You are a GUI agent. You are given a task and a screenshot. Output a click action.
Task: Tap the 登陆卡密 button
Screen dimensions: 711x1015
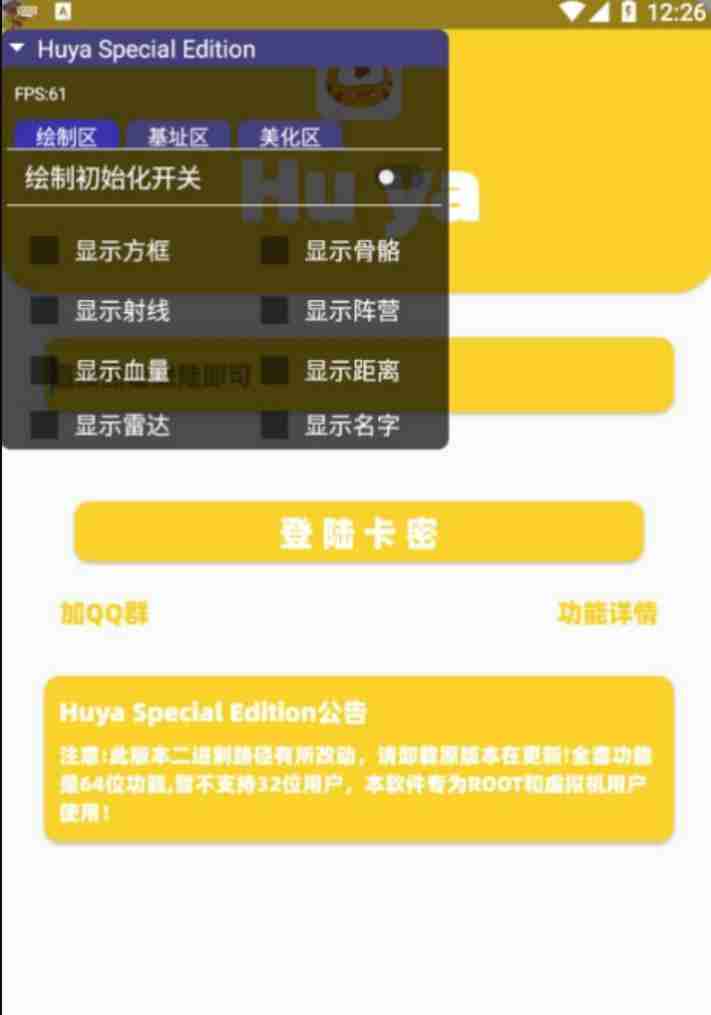coord(358,533)
